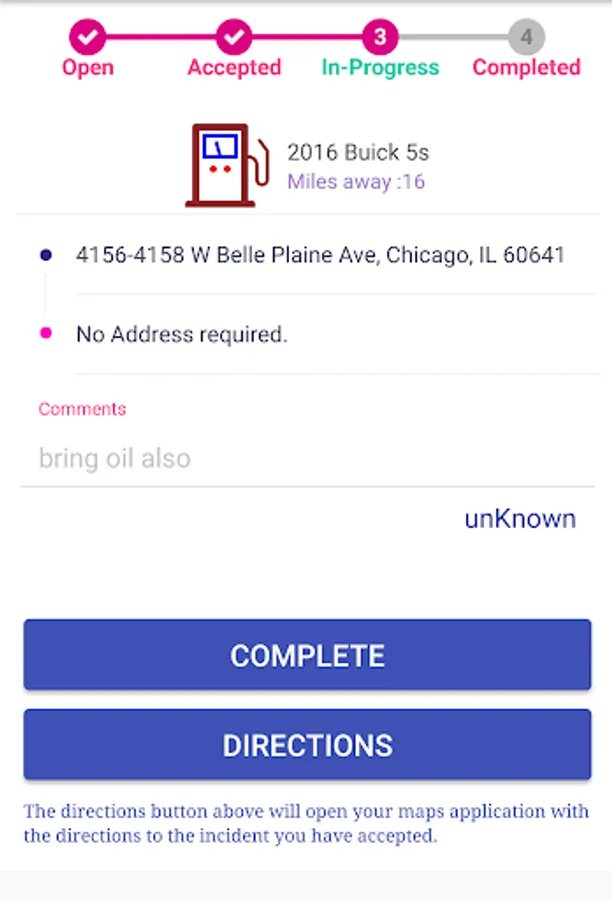Open DIRECTIONS in maps
This screenshot has height=900, width=612.
tap(307, 745)
